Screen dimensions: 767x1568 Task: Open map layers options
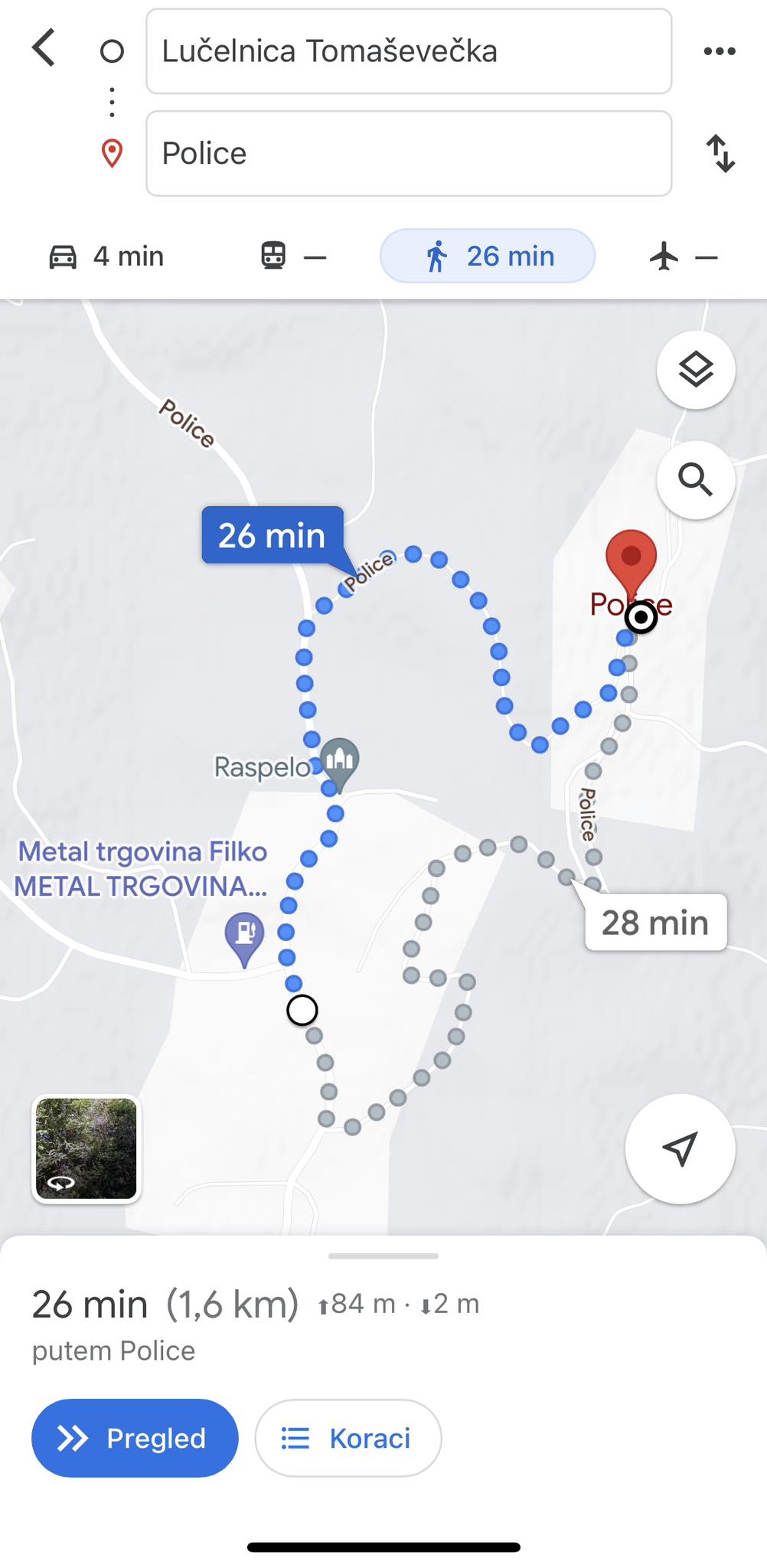click(695, 370)
